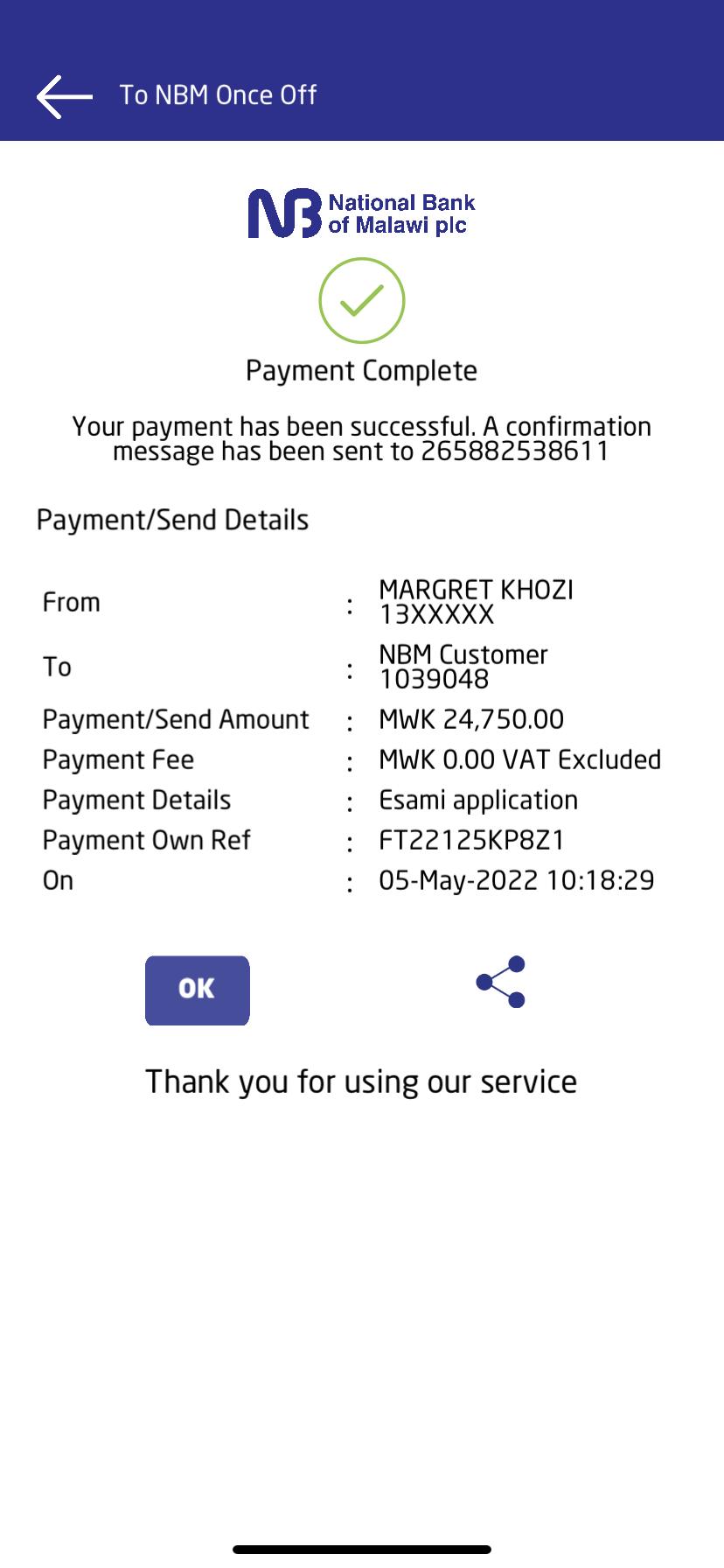Share the payment receipt
Viewport: 724px width, 1568px height.
(501, 982)
